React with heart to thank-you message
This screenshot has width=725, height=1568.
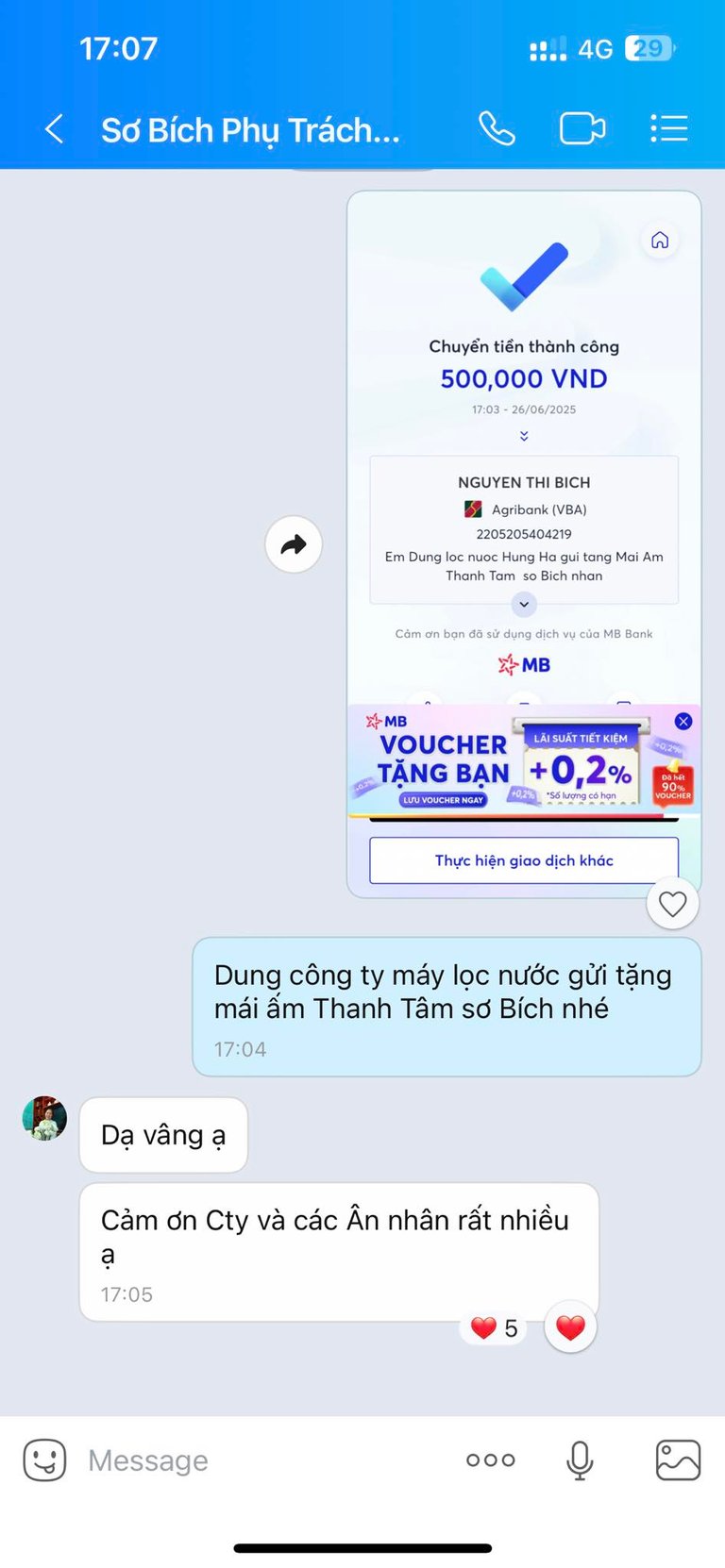(570, 1327)
